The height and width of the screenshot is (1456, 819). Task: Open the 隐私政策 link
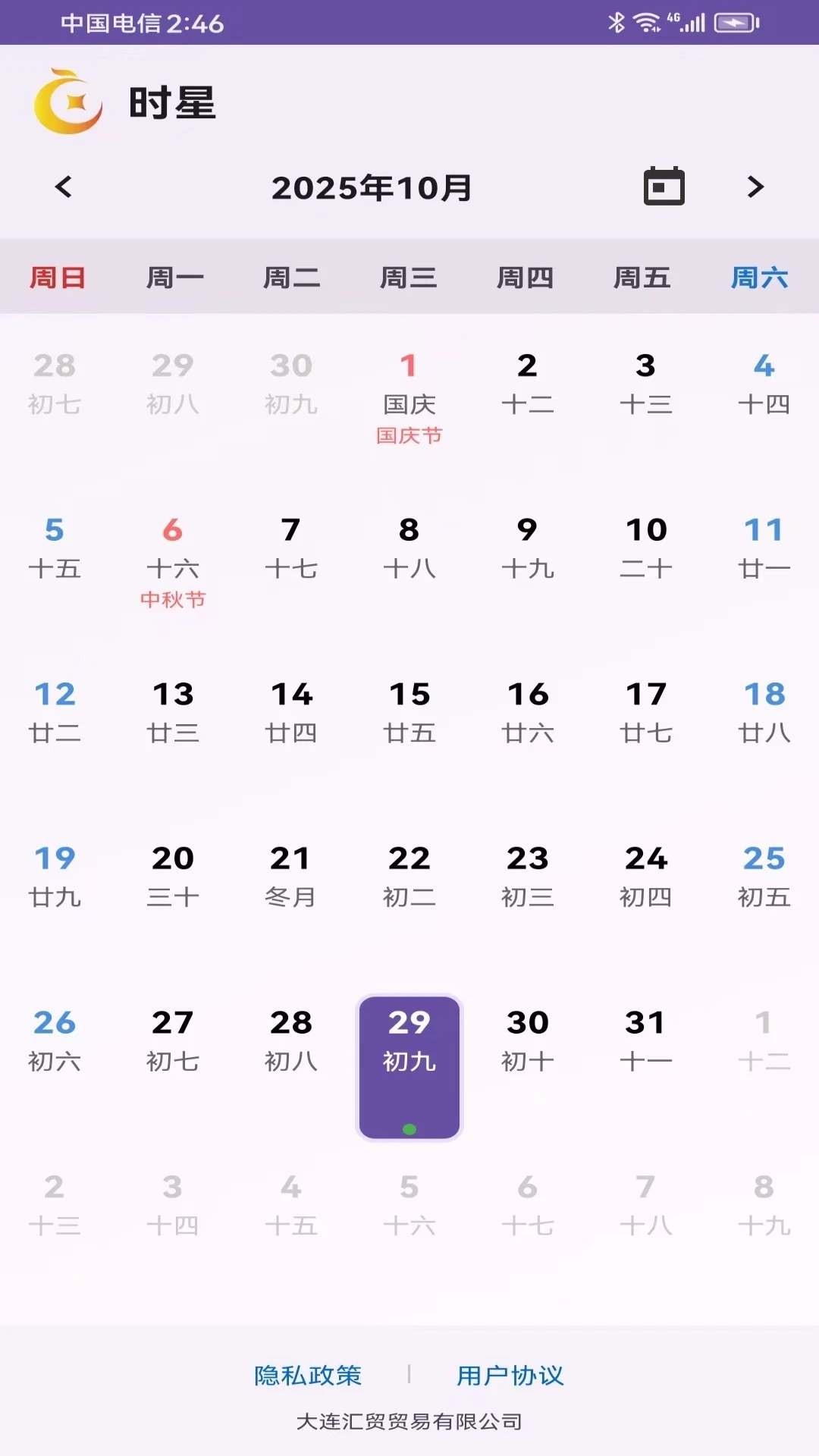click(x=307, y=1375)
